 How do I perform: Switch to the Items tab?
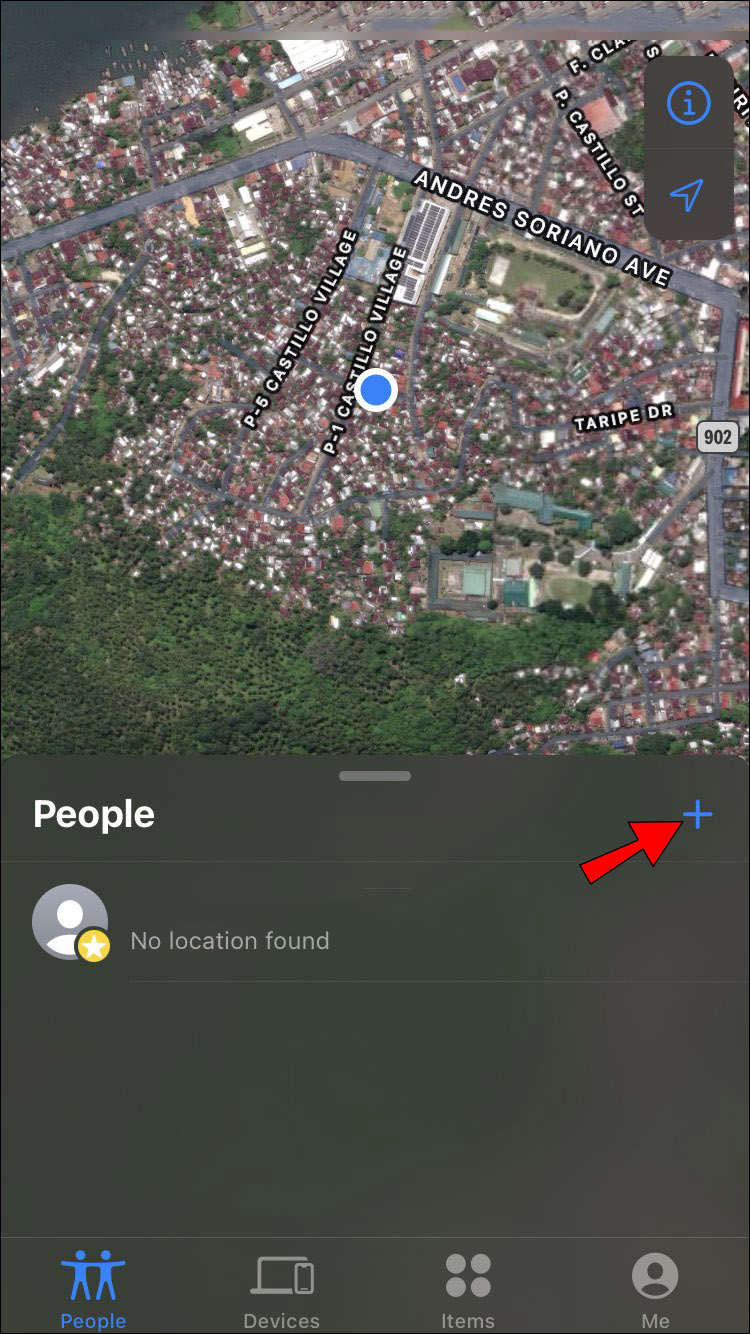coord(468,1290)
